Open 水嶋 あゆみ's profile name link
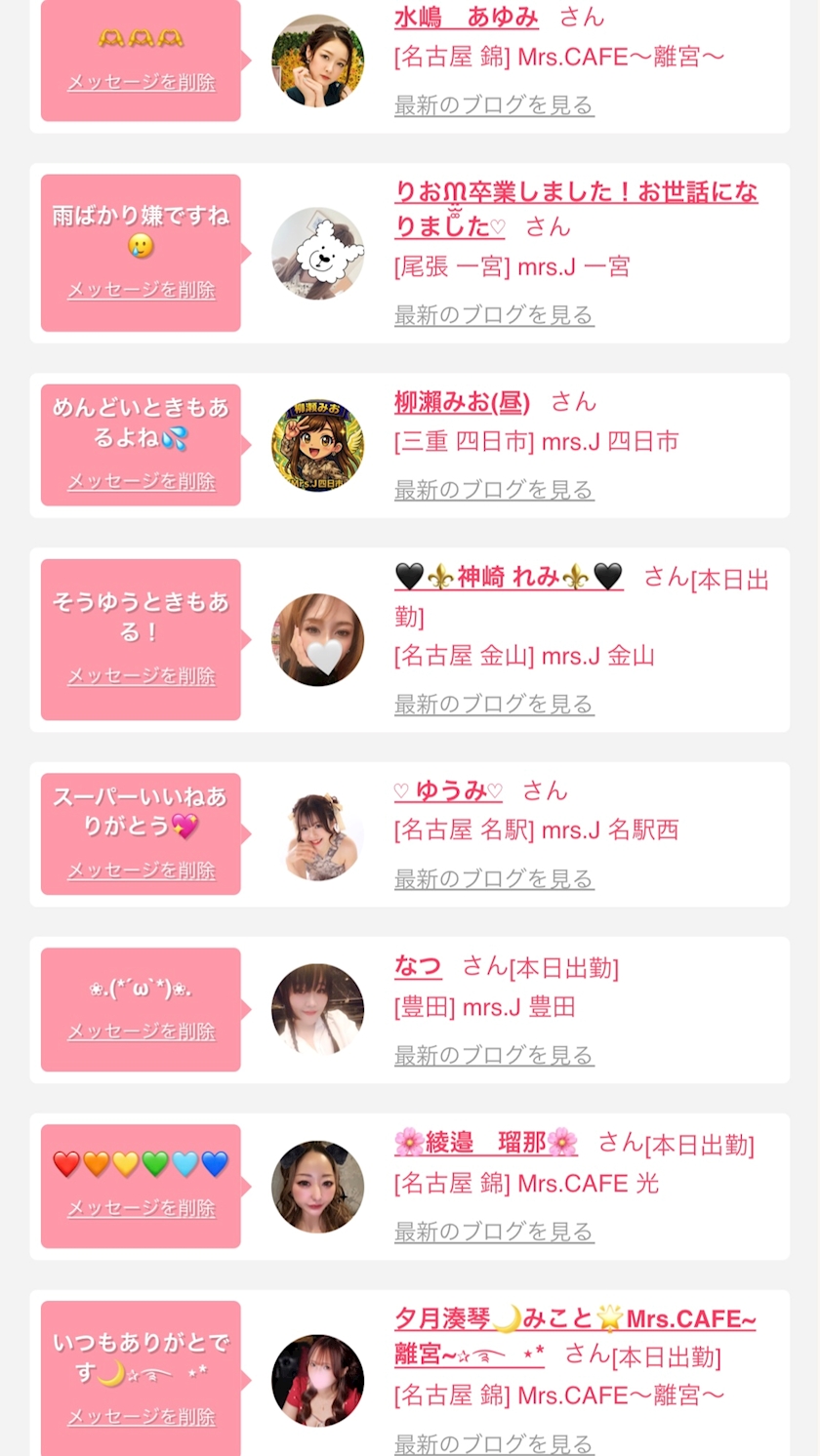Viewport: 820px width, 1456px height. 467,17
